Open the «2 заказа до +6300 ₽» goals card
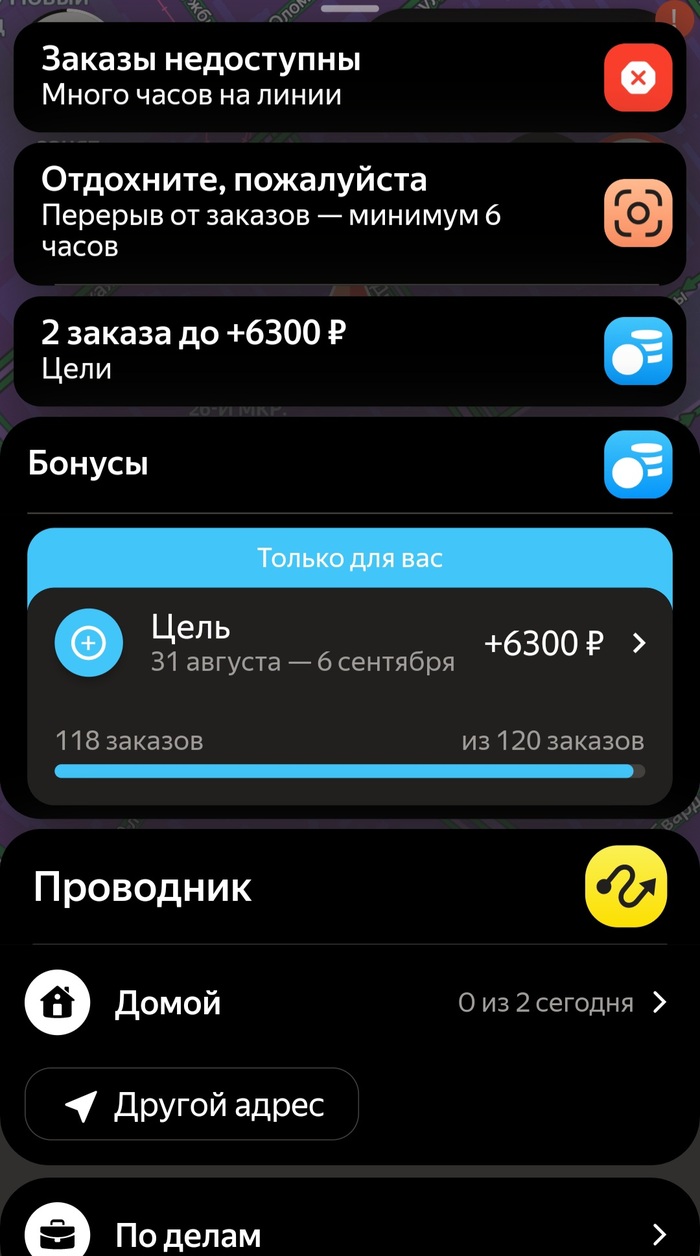The width and height of the screenshot is (700, 1256). point(300,350)
